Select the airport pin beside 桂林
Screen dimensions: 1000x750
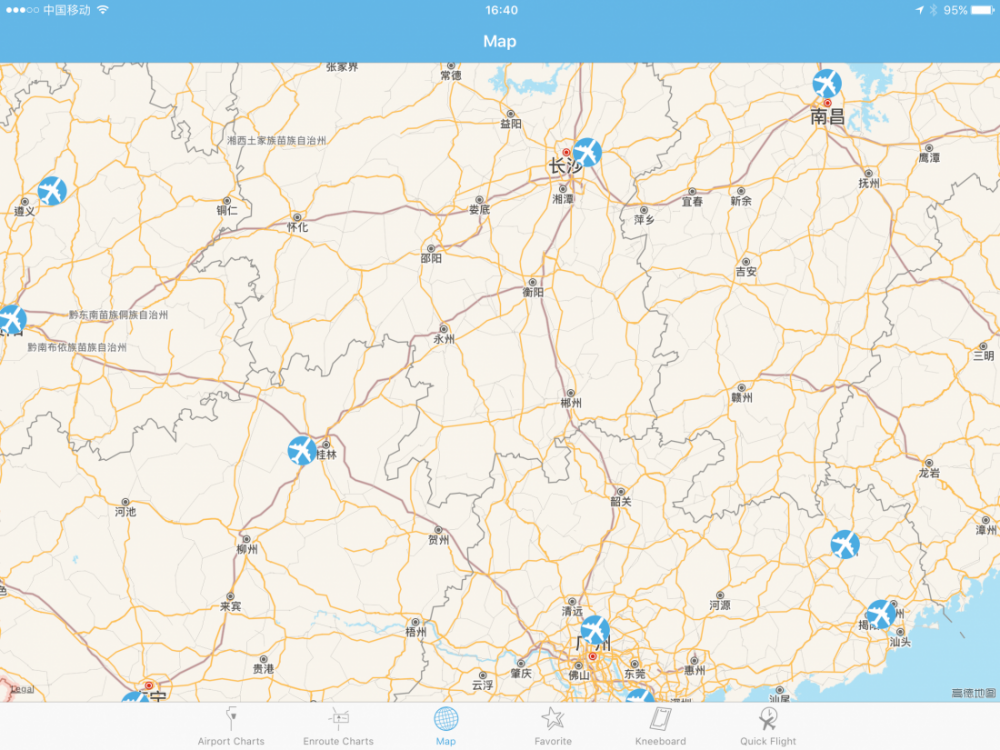302,450
